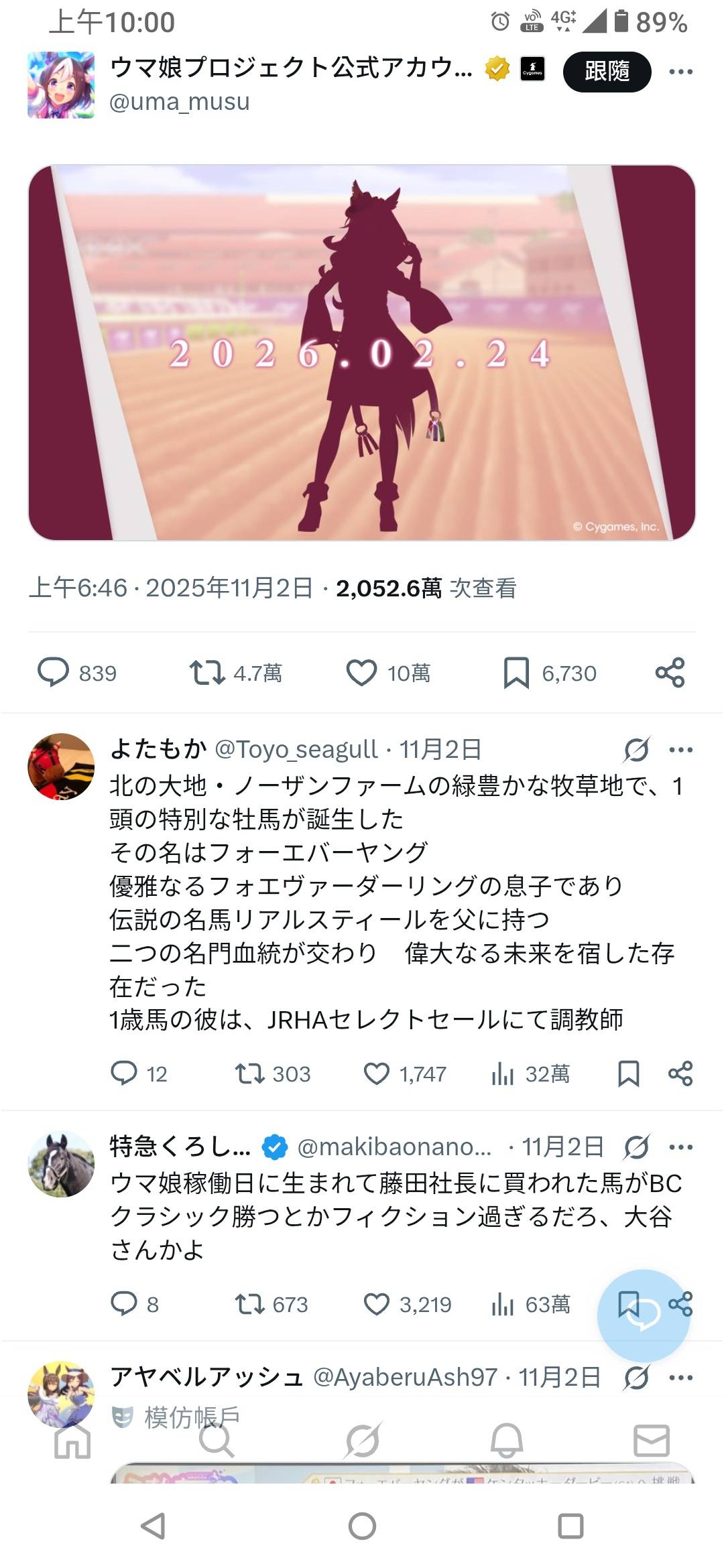The image size is (724, 1568).
Task: Open overflow menu on uma_musu's post
Action: click(680, 72)
